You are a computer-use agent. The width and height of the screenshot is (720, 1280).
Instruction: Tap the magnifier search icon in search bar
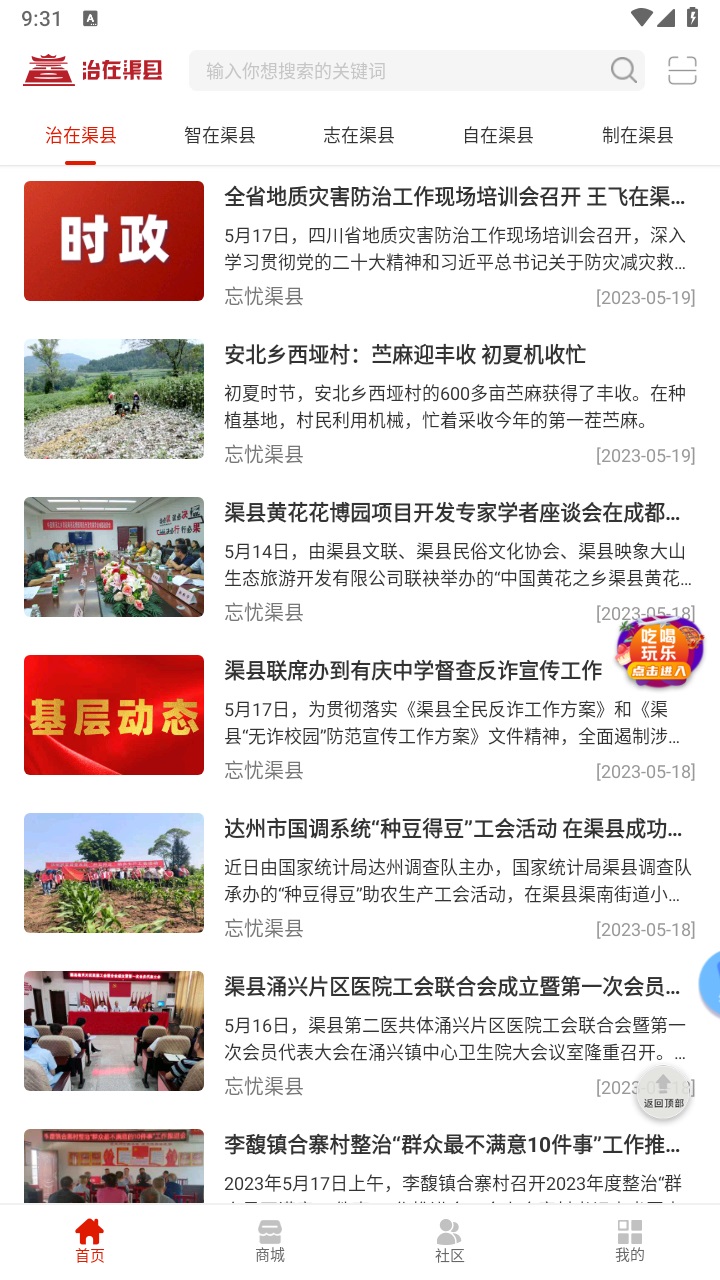click(x=622, y=70)
